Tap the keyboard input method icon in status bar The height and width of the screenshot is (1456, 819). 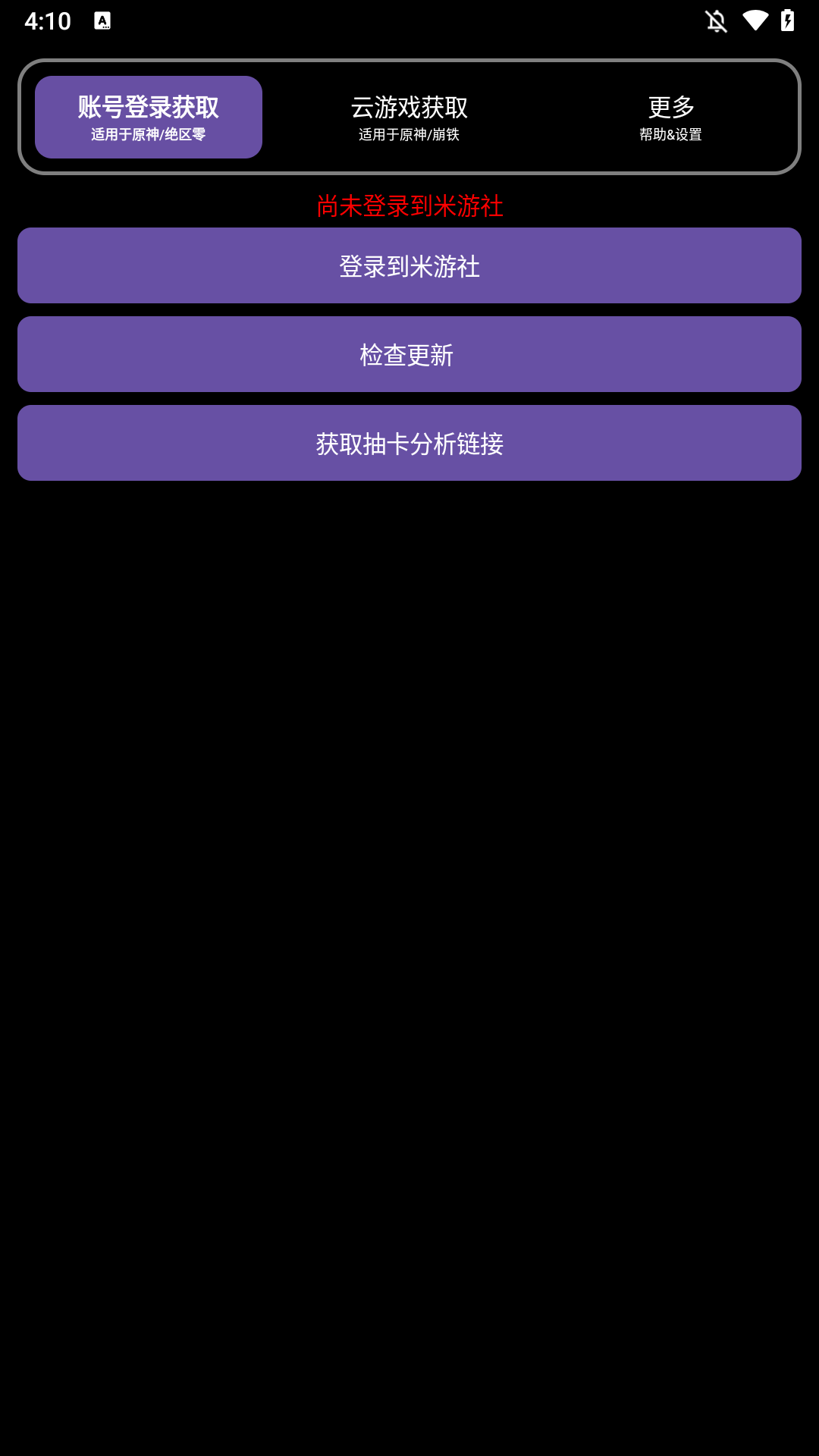coord(102,20)
